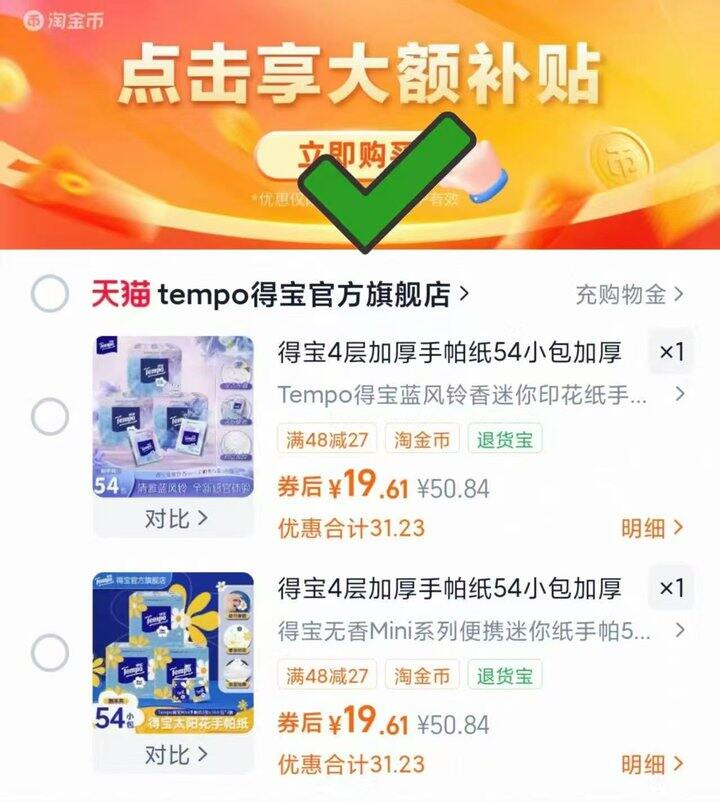Open 充购物金 top-up link
This screenshot has width=720, height=802.
pyautogui.click(x=629, y=294)
